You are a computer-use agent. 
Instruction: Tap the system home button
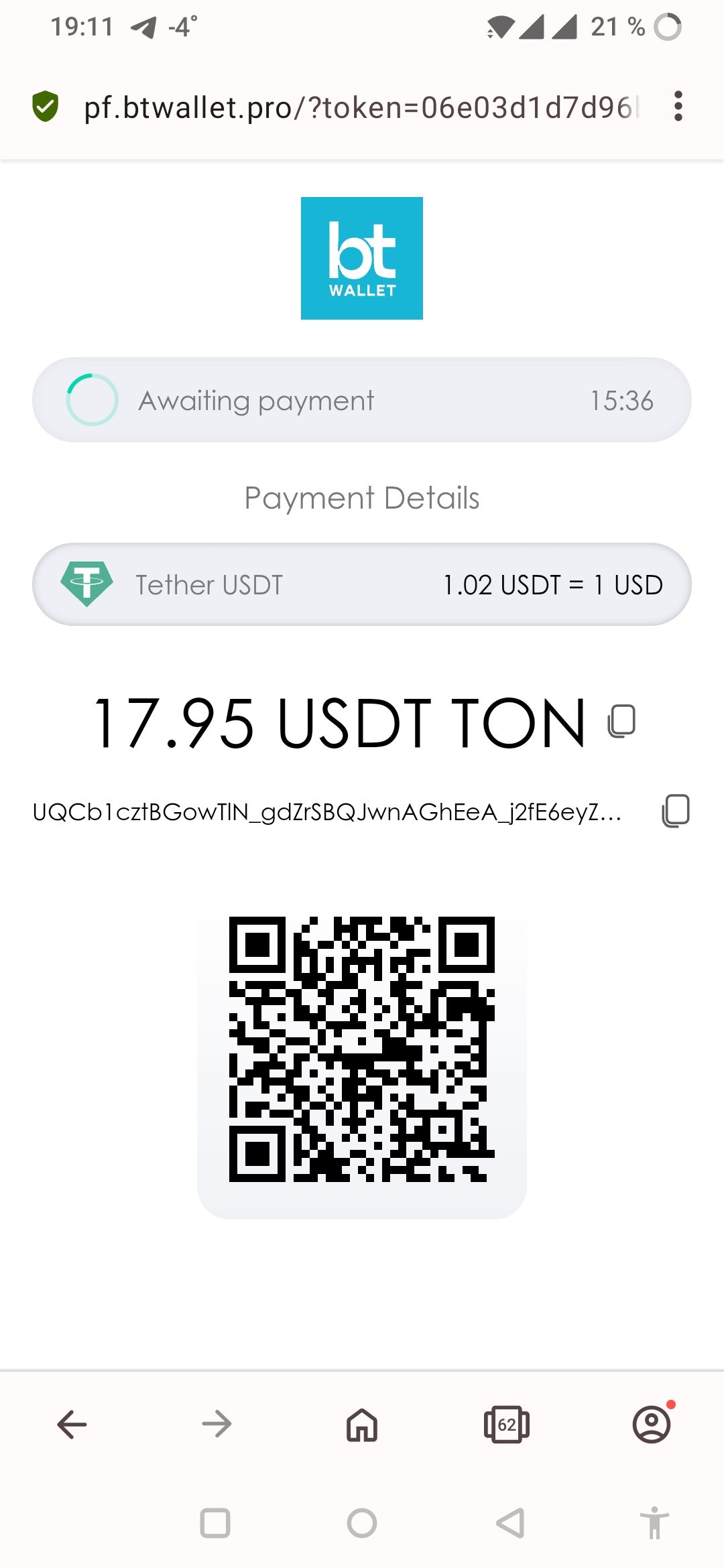point(362,1523)
